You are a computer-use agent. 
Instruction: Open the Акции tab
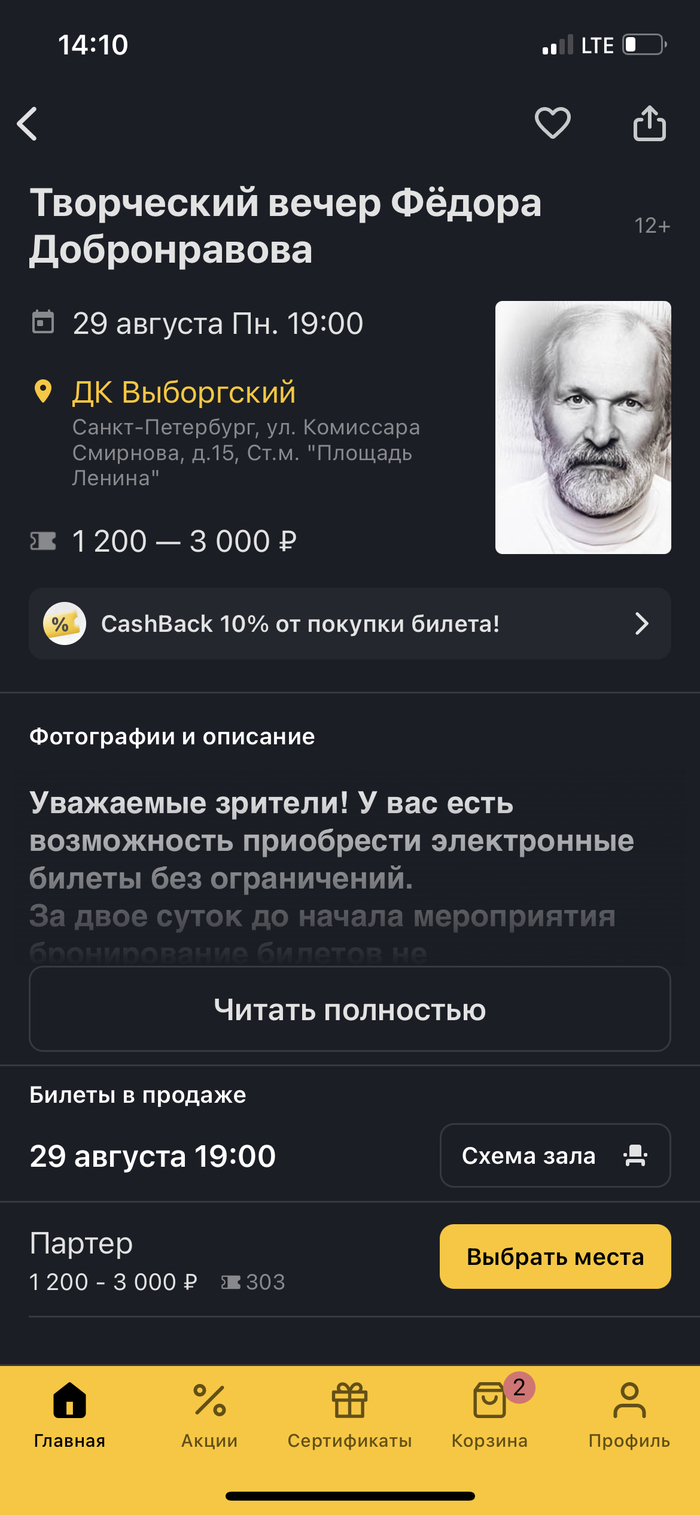(209, 1416)
